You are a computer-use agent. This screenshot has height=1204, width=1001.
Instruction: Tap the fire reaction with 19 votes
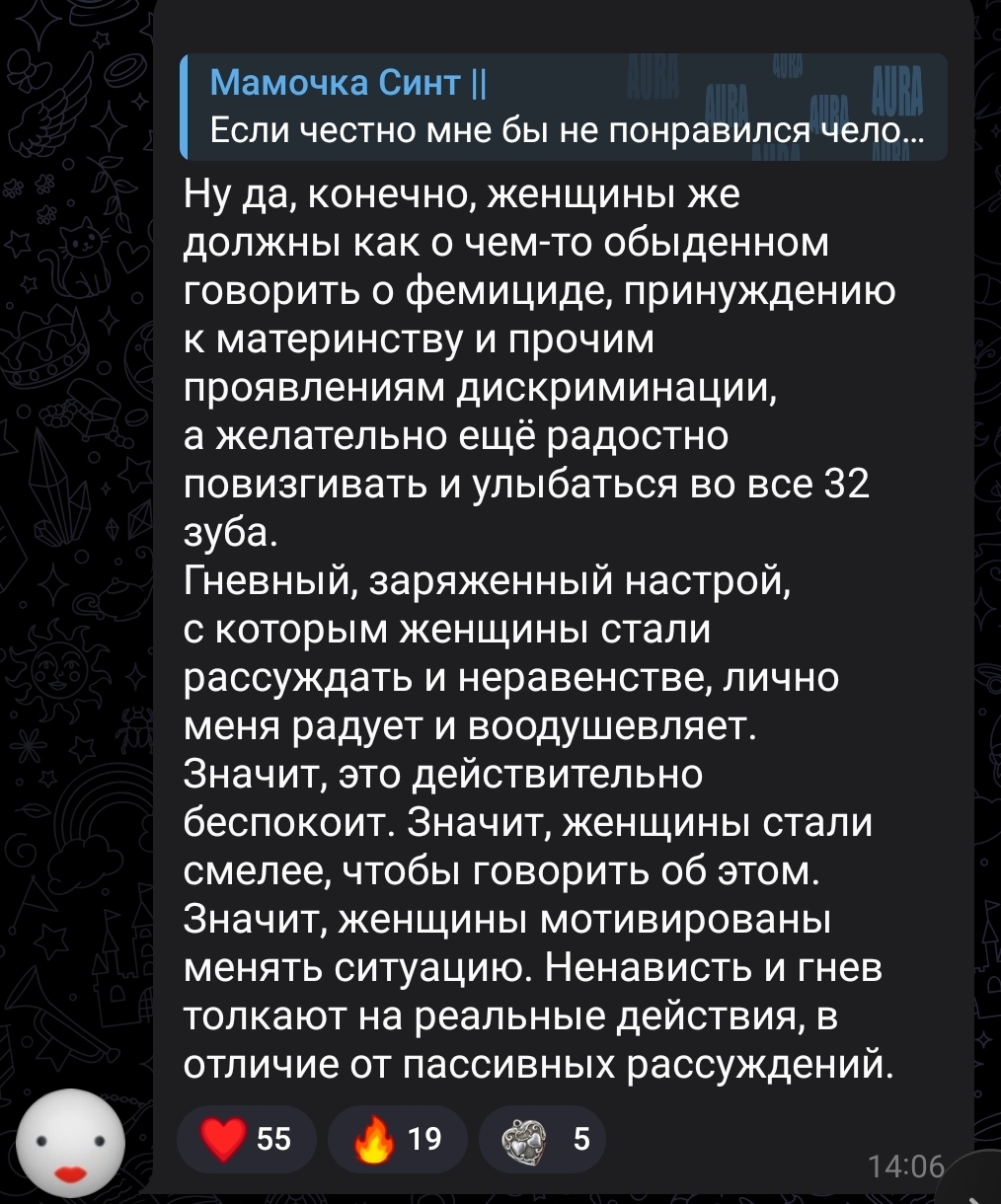399,1139
